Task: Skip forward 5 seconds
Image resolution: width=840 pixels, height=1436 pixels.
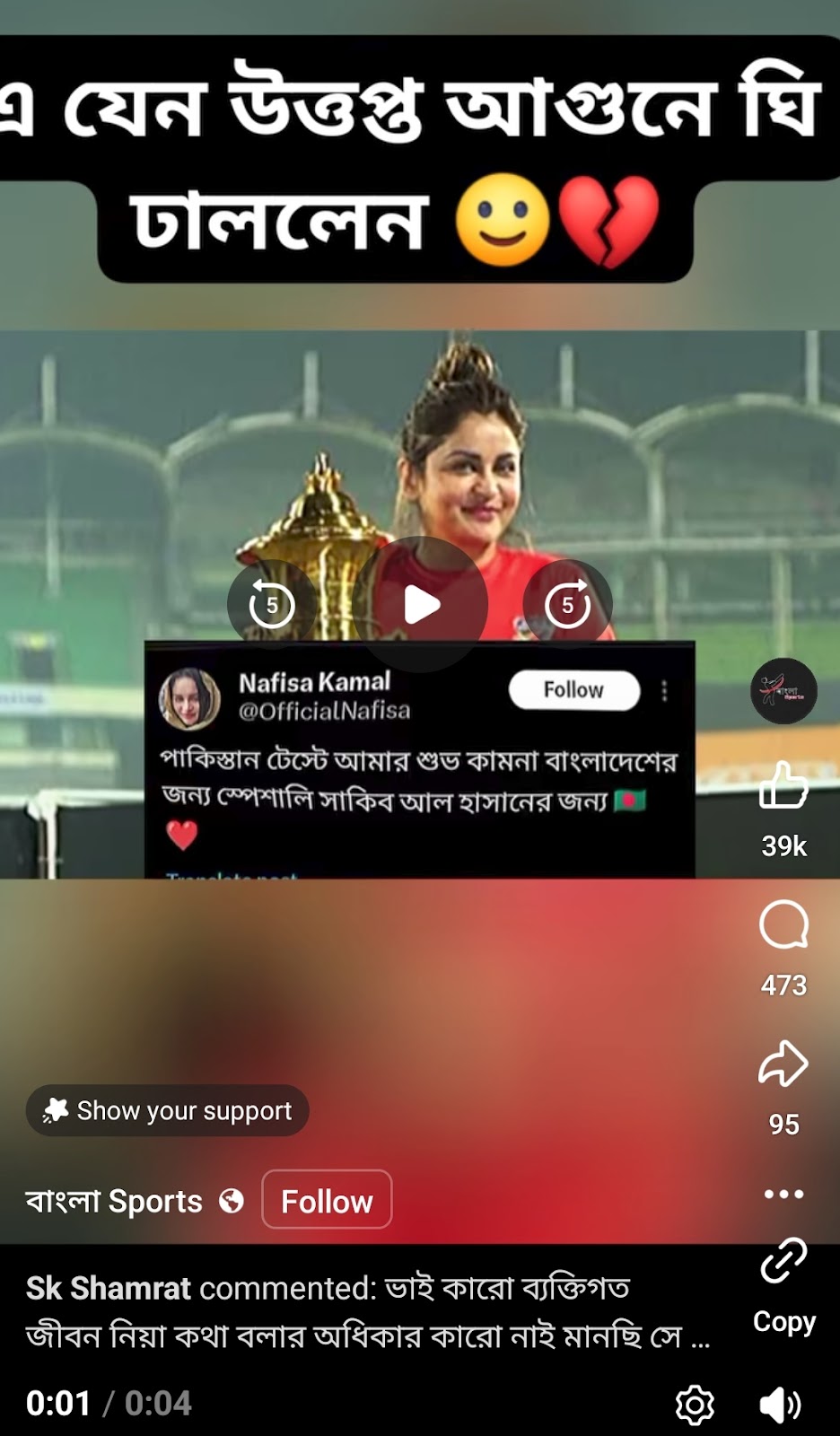Action: click(567, 605)
